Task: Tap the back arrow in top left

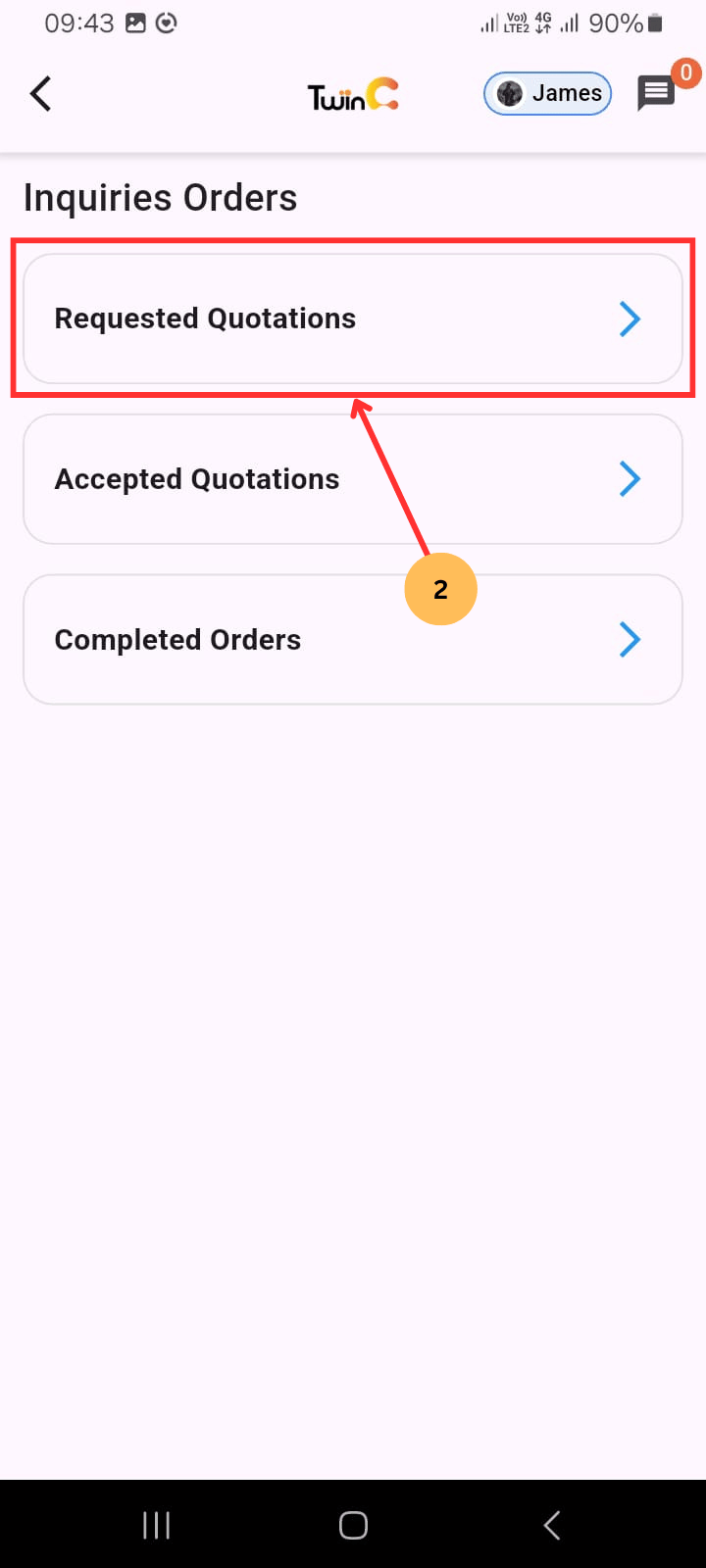Action: tap(39, 93)
